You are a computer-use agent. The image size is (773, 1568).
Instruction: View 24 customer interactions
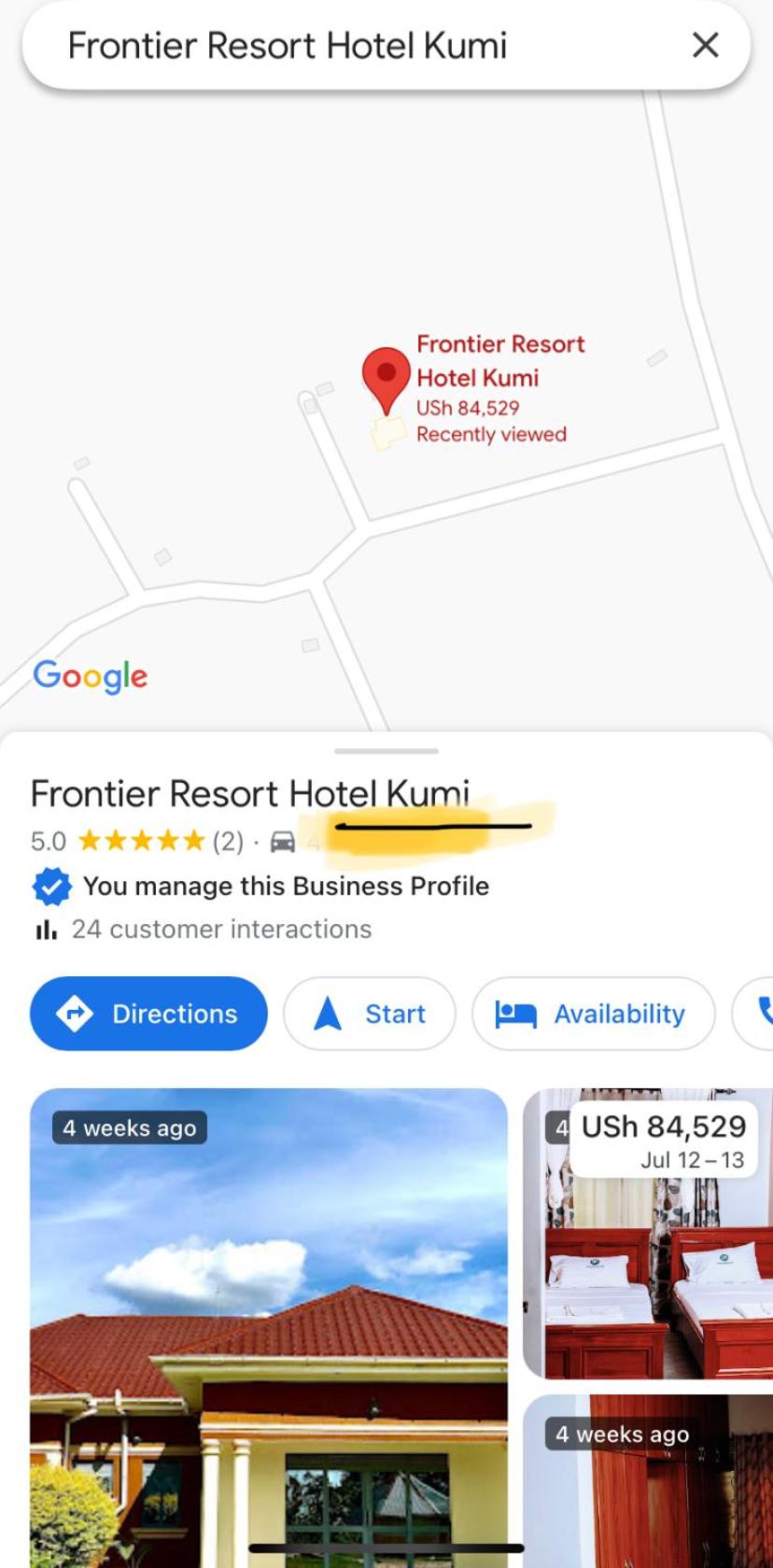221,930
